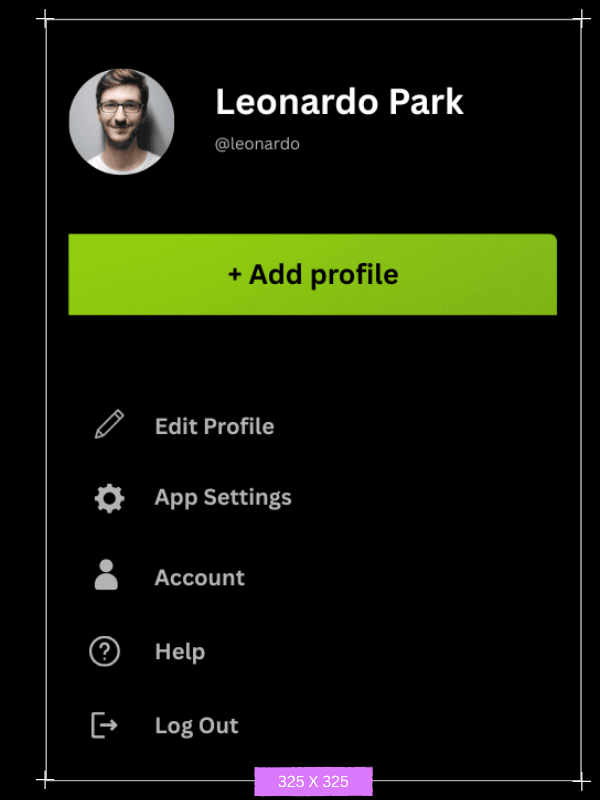The height and width of the screenshot is (800, 600).
Task: Tap Leonardo Park's profile photo
Action: pos(122,121)
